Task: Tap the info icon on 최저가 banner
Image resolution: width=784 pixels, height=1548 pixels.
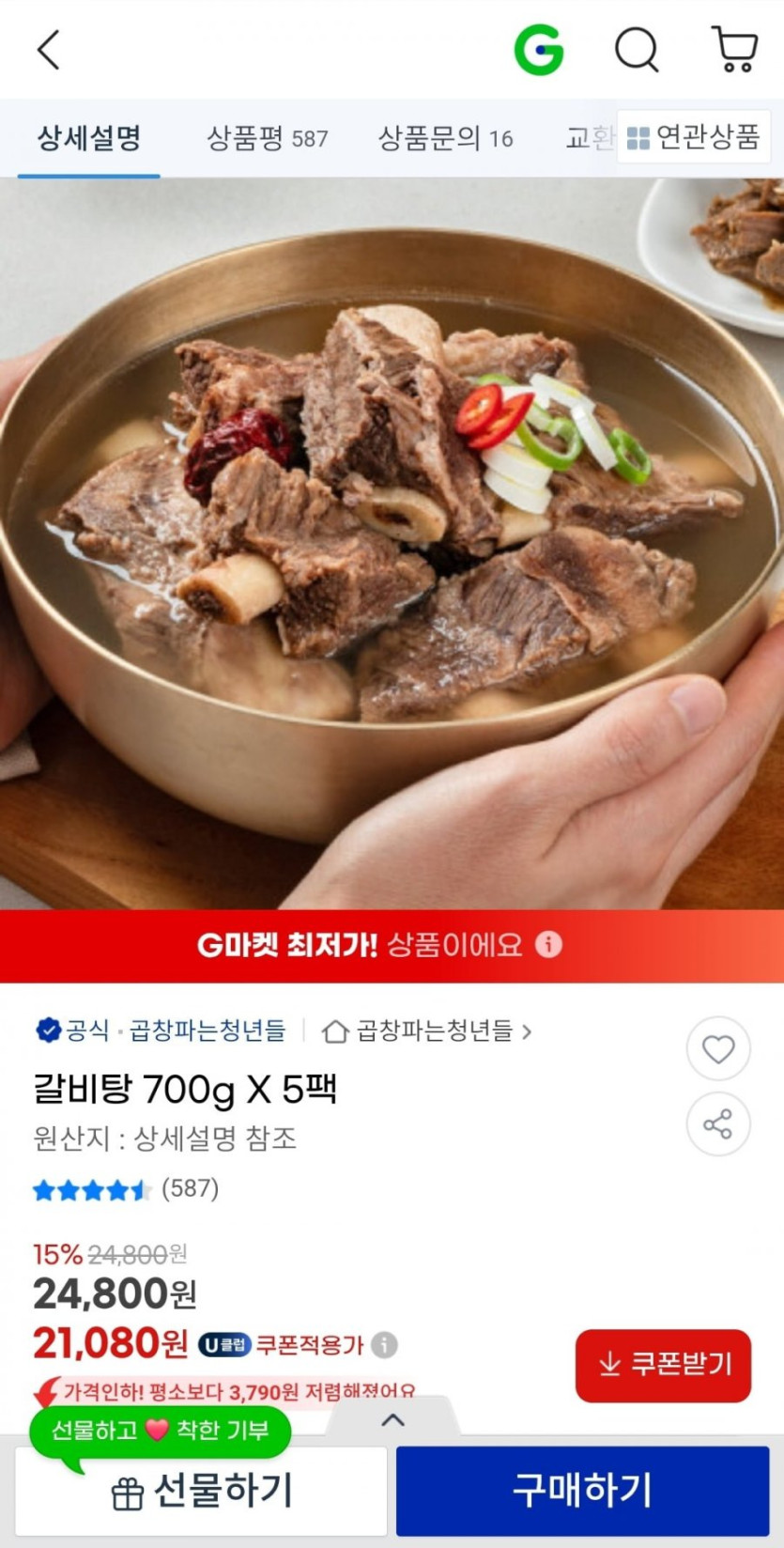Action: (548, 944)
